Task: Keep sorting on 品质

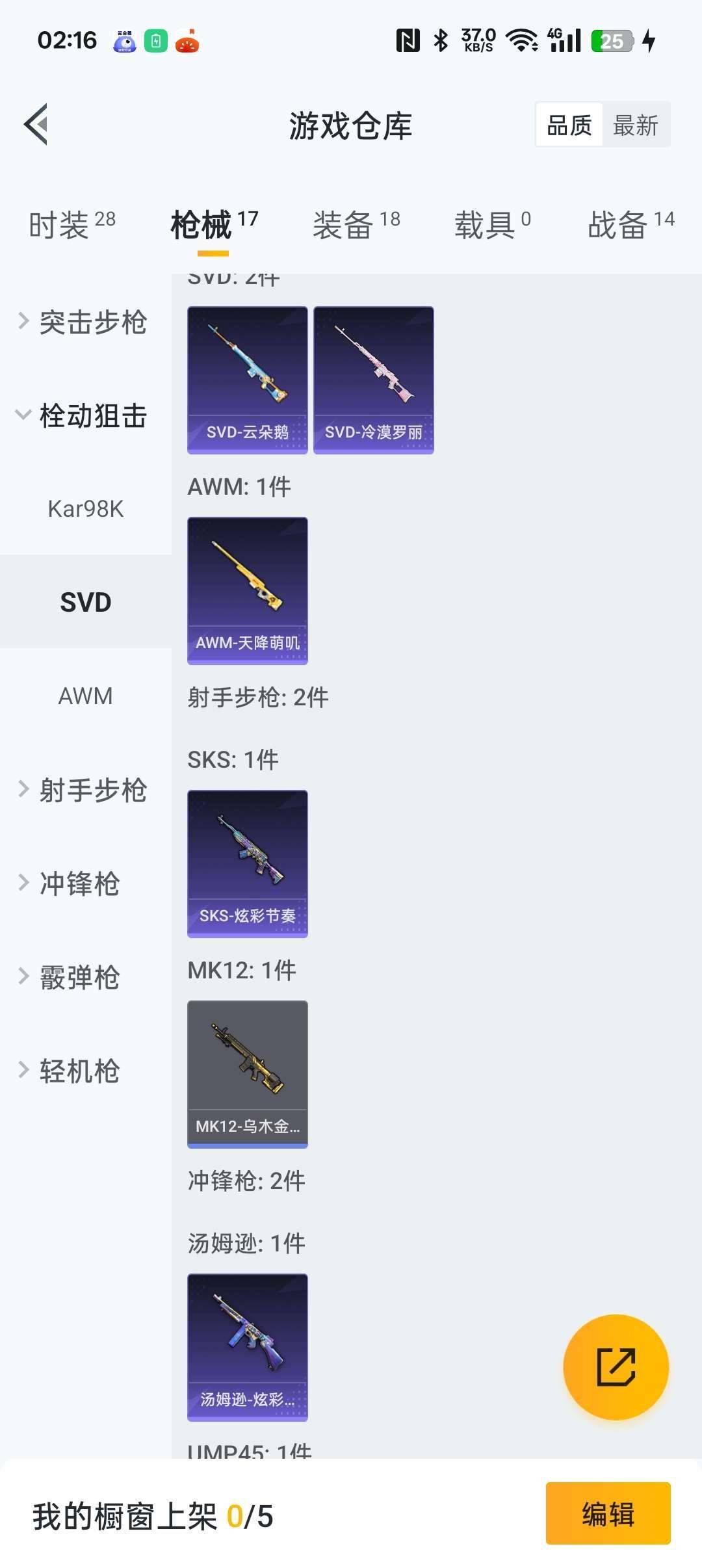Action: 568,124
